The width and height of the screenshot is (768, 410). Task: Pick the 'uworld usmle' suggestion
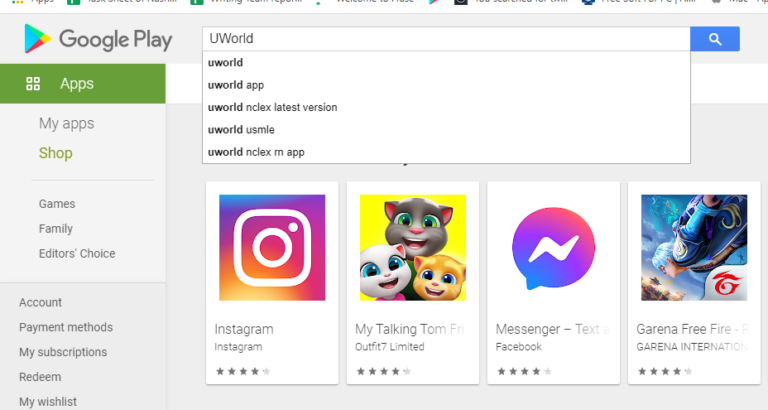241,129
